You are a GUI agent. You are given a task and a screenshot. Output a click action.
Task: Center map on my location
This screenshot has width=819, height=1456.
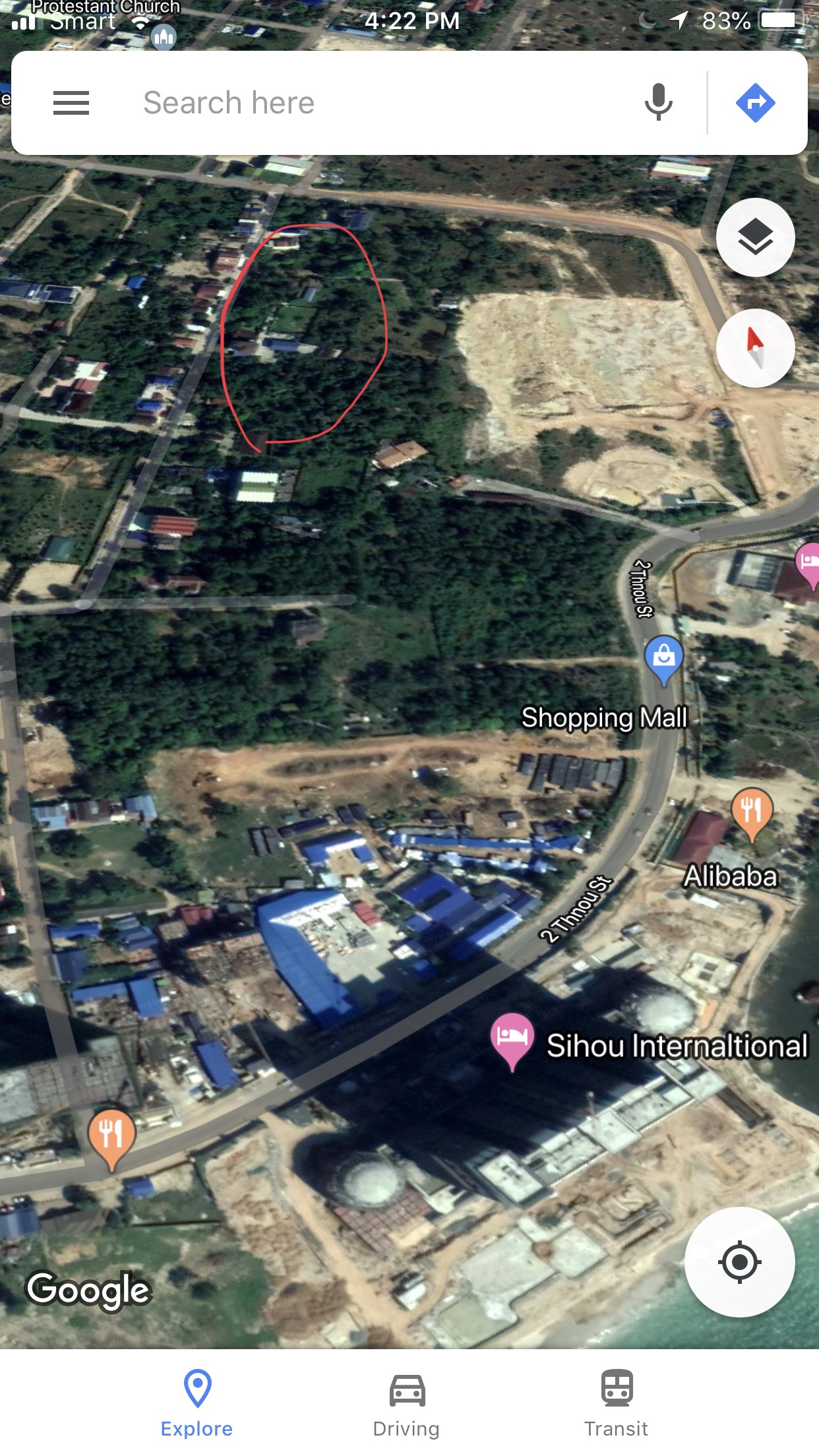click(740, 1262)
